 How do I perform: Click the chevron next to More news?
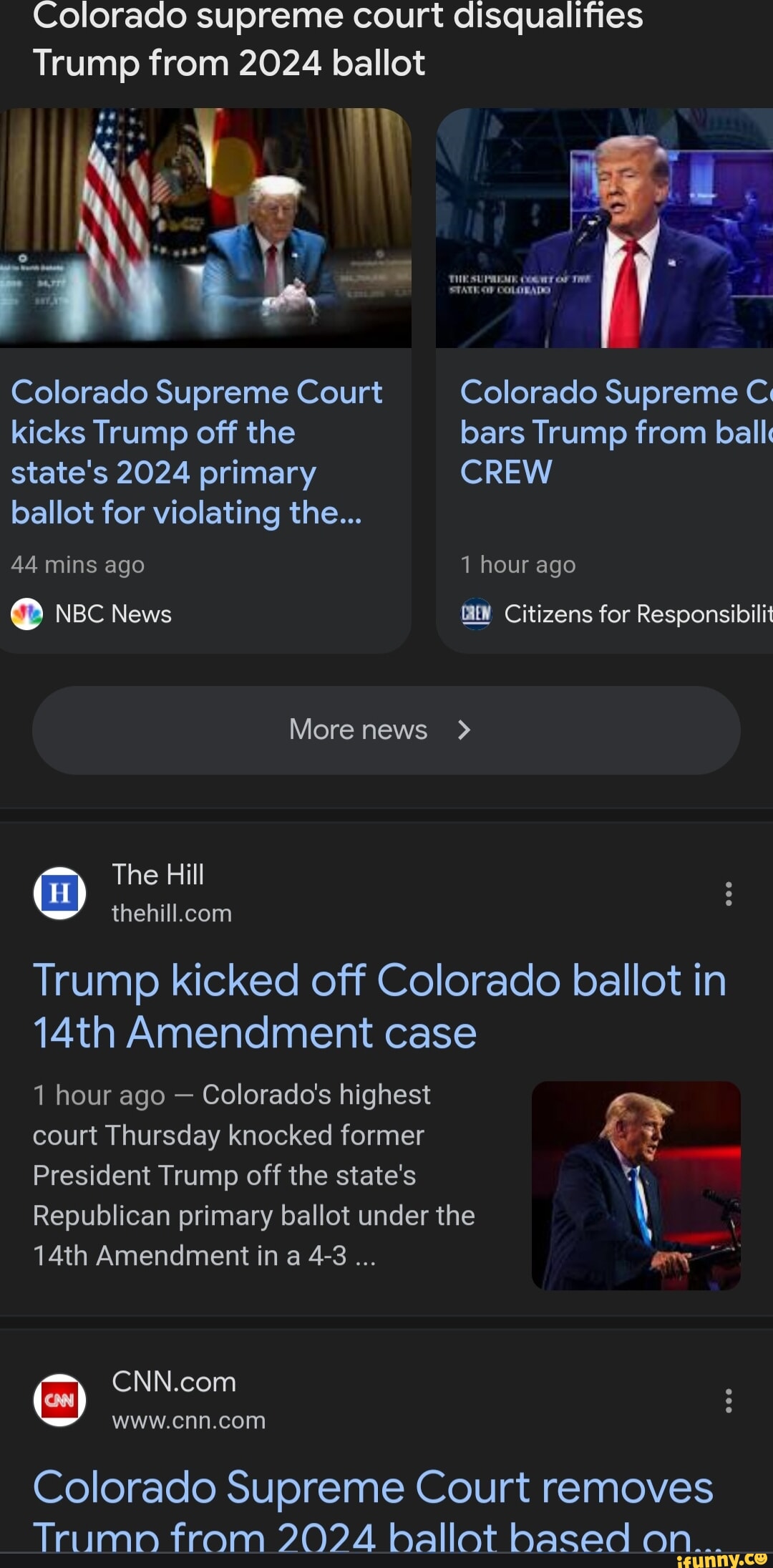(466, 730)
